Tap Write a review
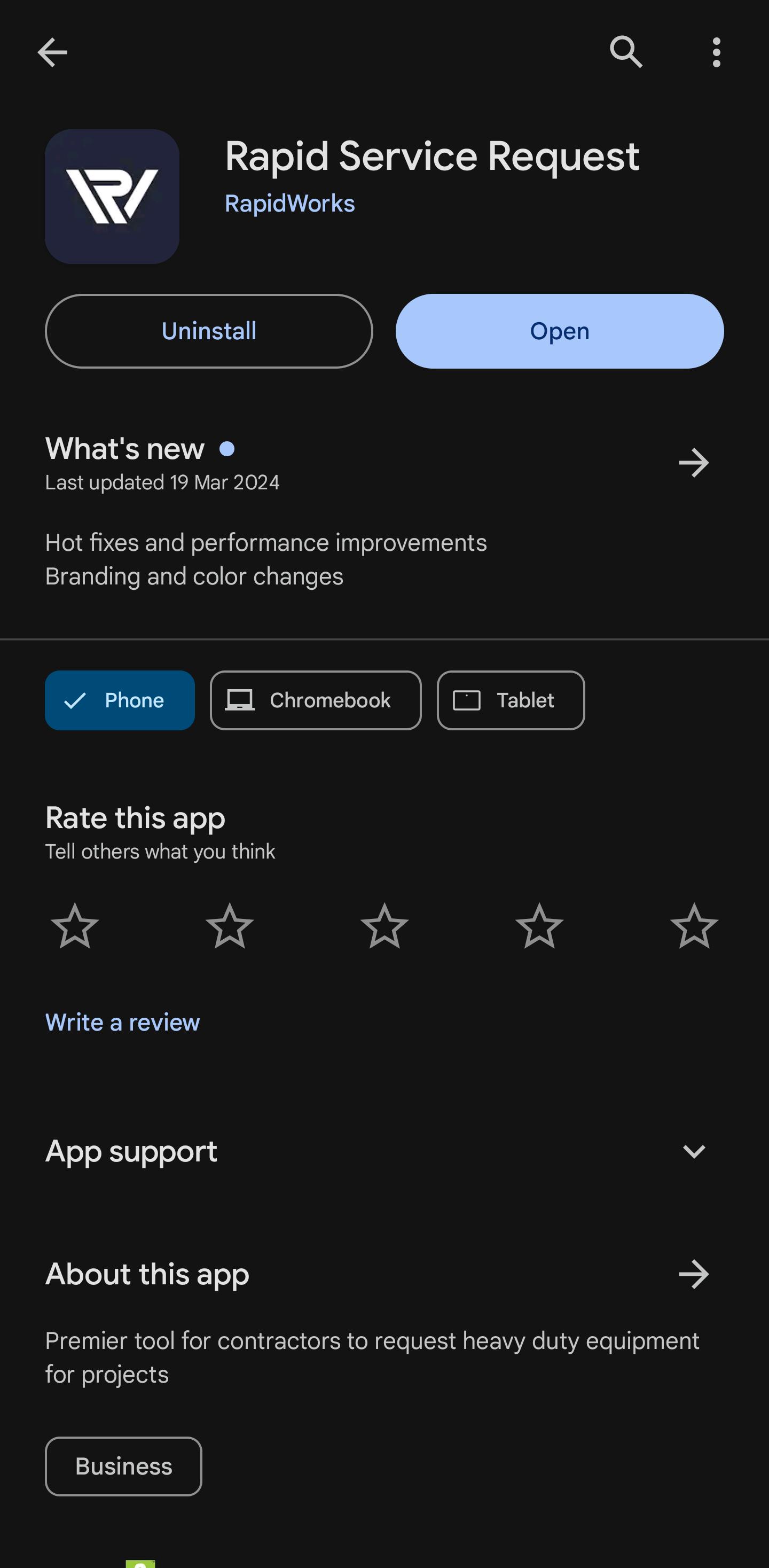This screenshot has width=769, height=1568. (x=122, y=1023)
